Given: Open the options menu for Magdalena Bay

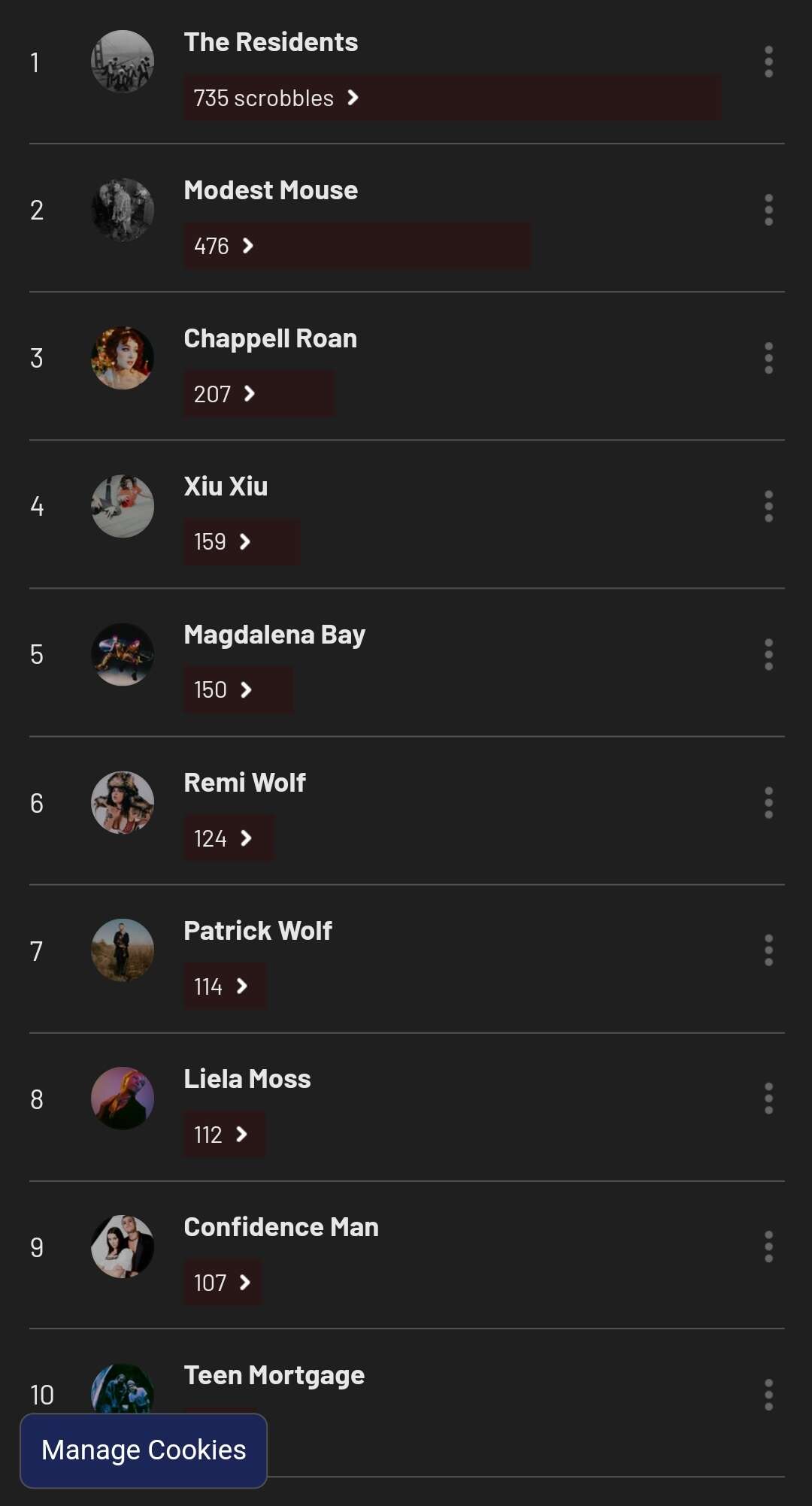Looking at the screenshot, I should click(768, 655).
